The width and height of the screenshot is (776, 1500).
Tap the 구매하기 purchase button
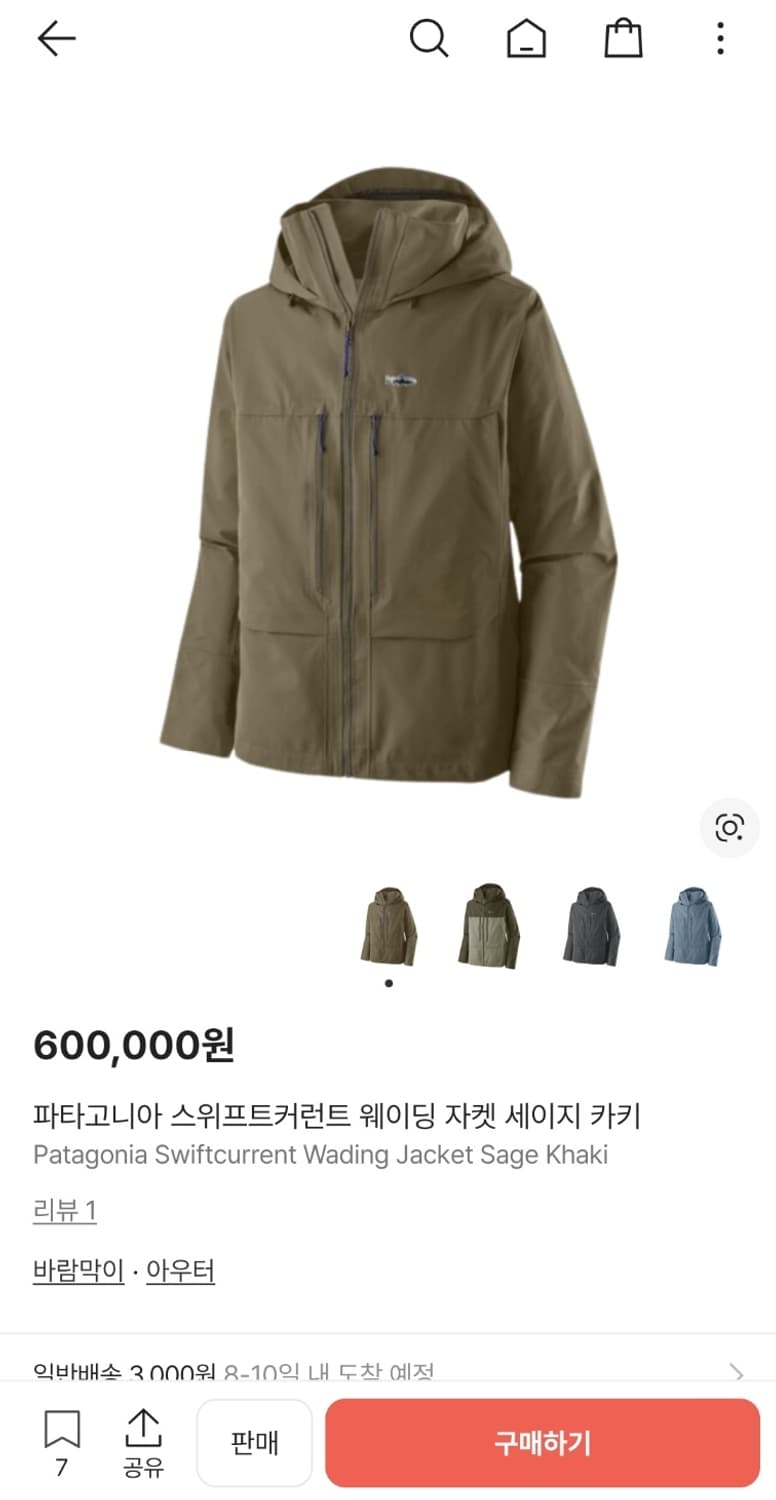(x=541, y=1442)
